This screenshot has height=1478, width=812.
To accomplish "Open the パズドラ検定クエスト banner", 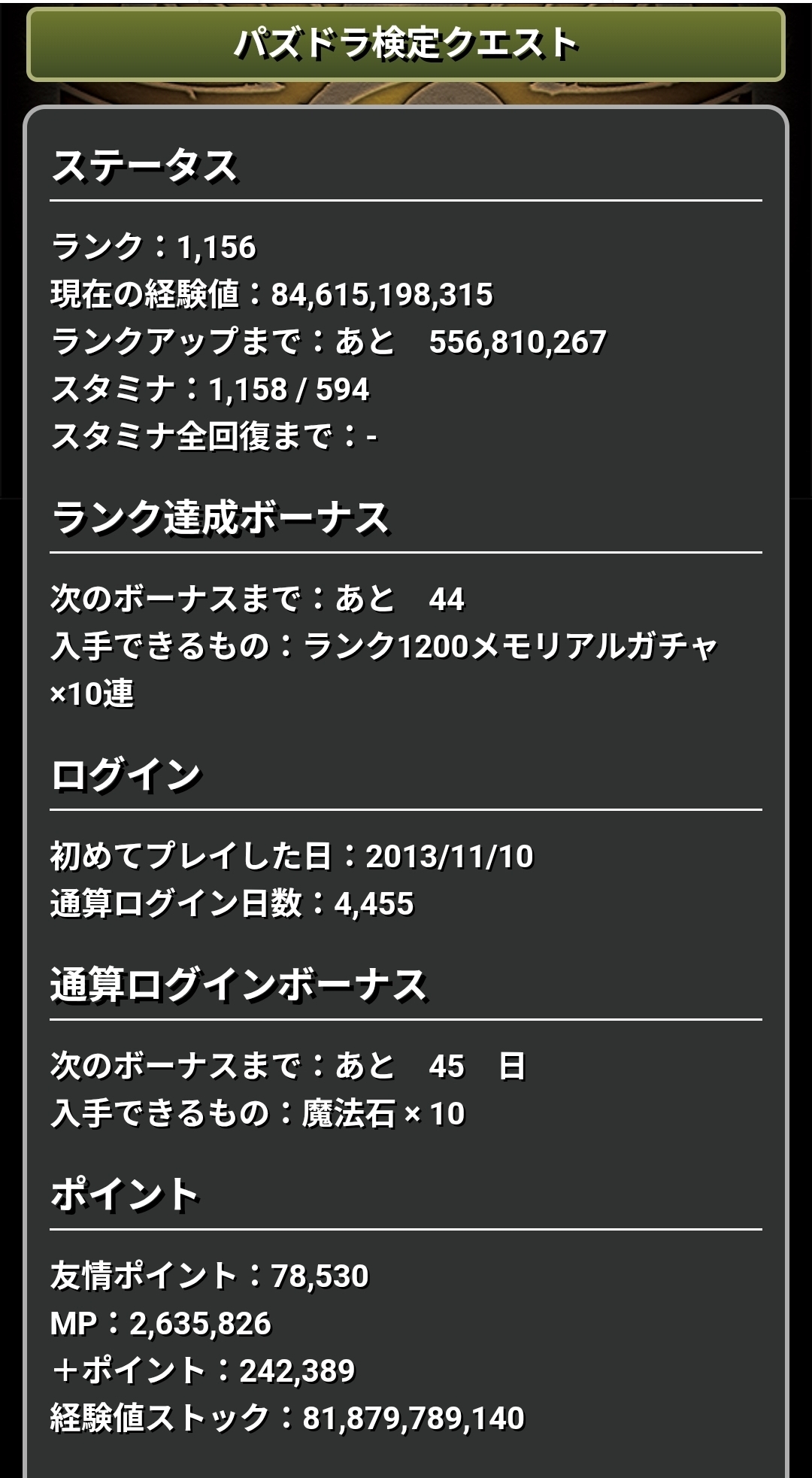I will pyautogui.click(x=406, y=44).
